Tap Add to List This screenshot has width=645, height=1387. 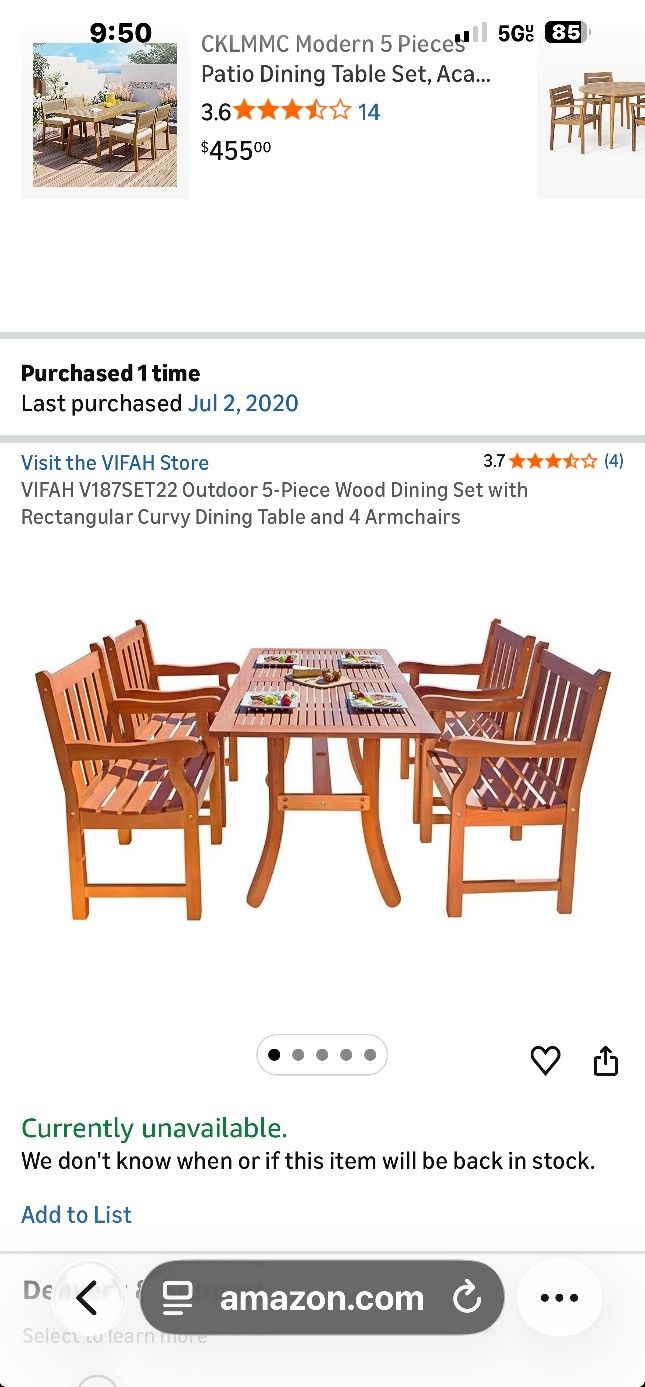tap(77, 1215)
